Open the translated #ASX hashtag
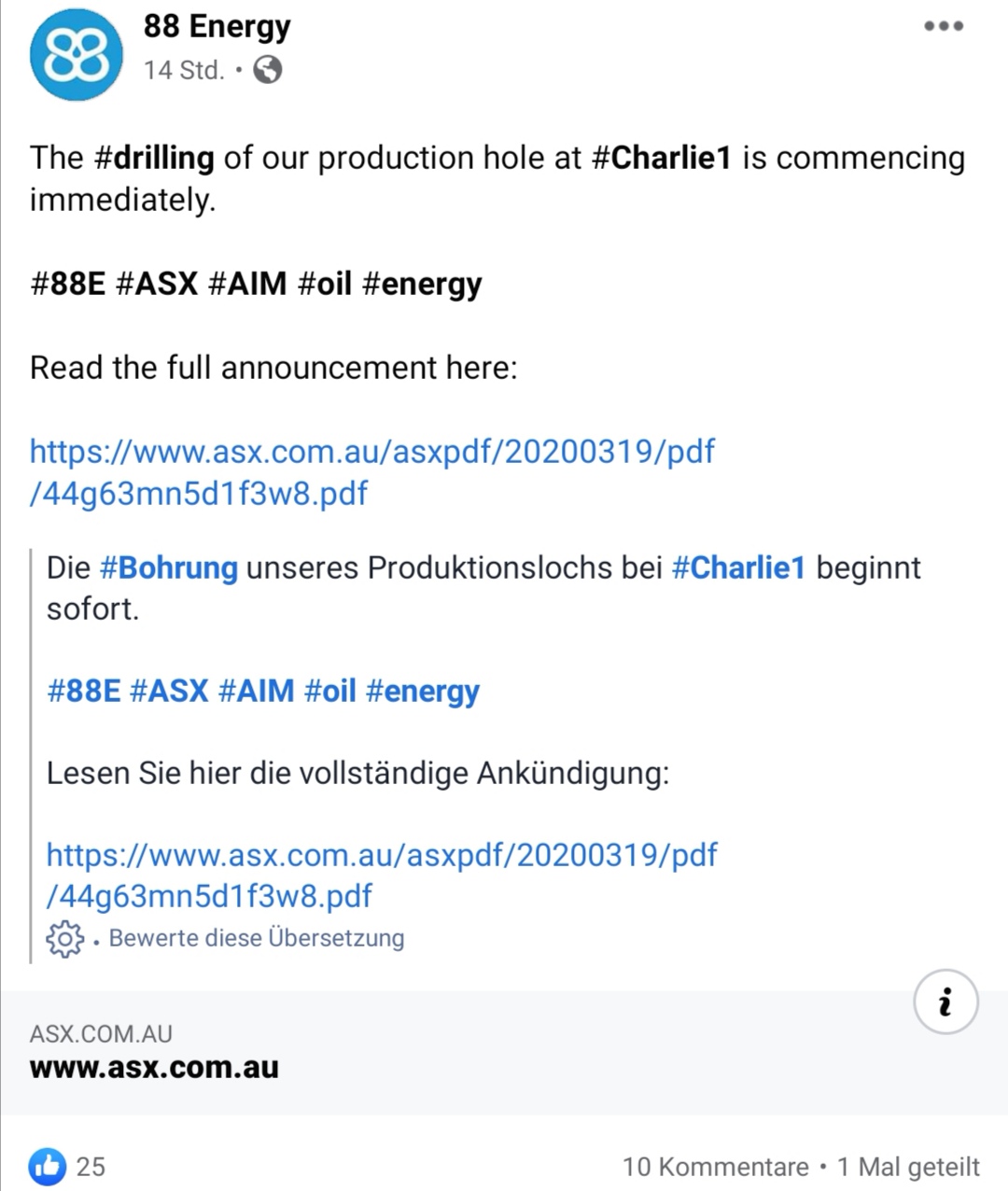 [169, 691]
